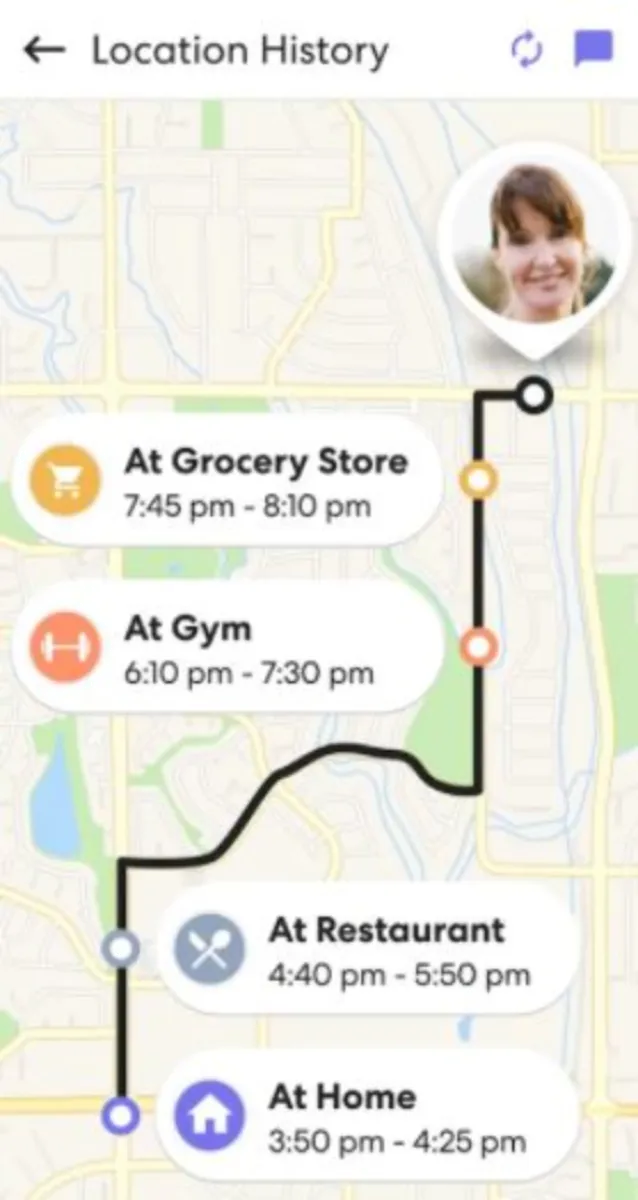Refresh the location history
The width and height of the screenshot is (638, 1200).
(x=526, y=50)
